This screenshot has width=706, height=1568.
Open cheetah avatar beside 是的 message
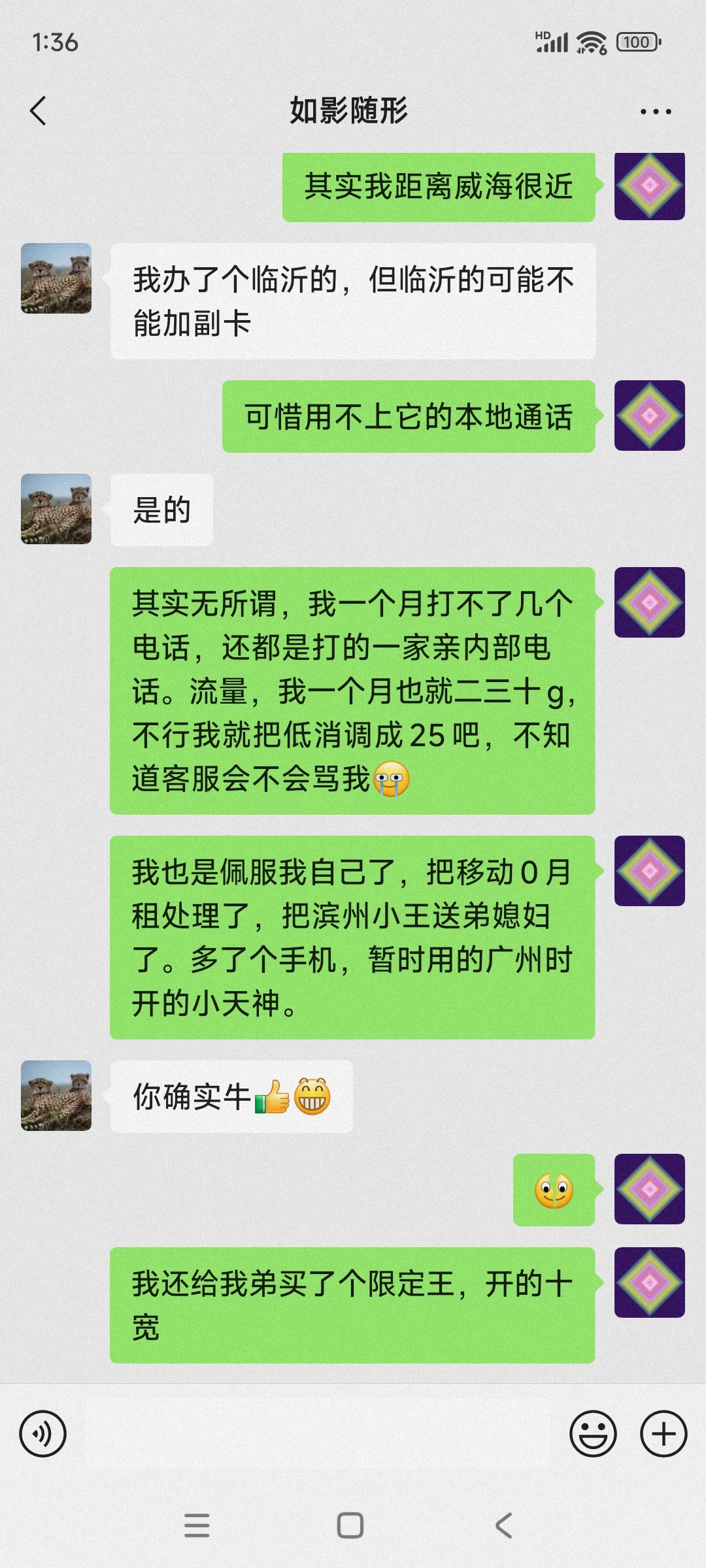click(56, 509)
